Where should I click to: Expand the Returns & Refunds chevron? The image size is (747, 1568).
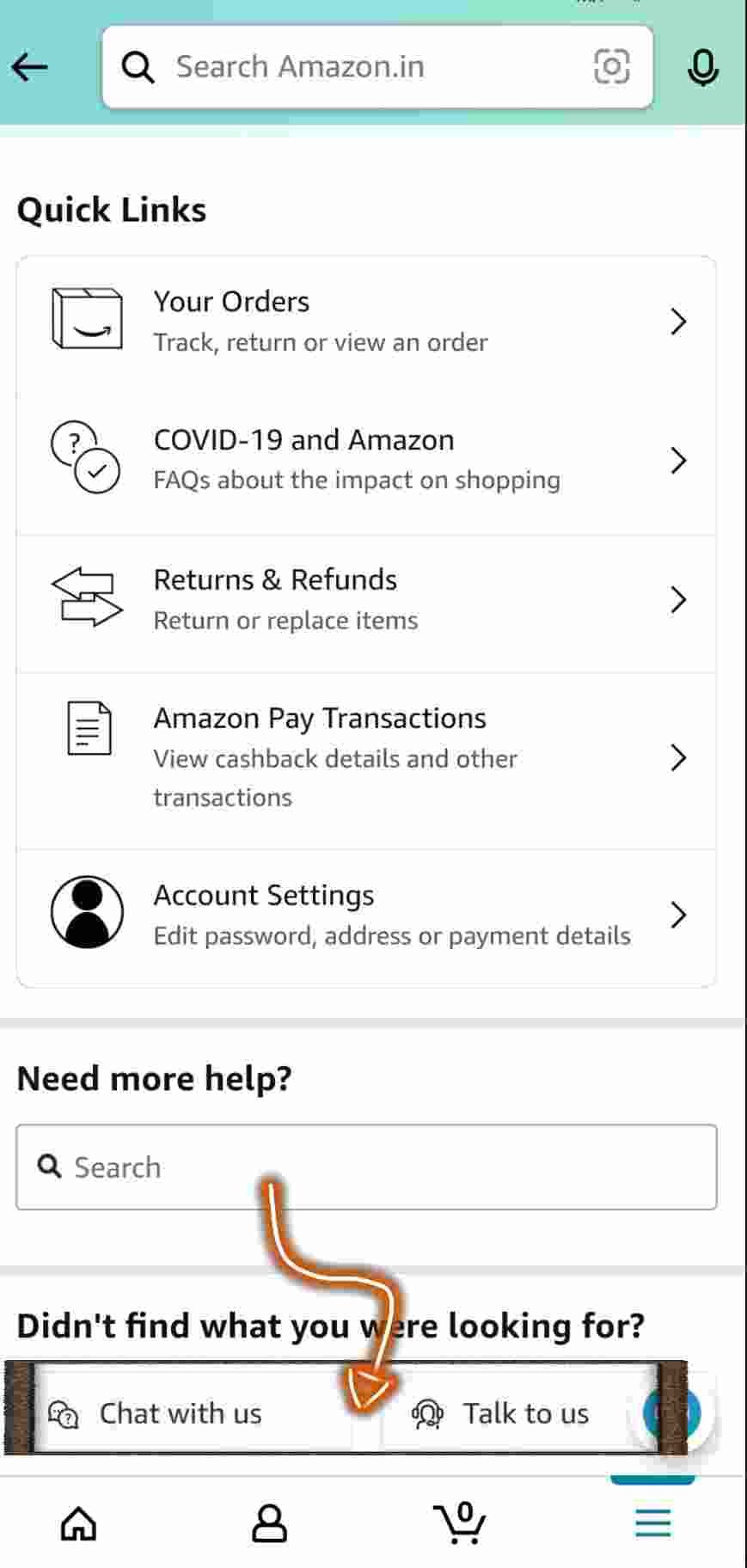coord(678,600)
